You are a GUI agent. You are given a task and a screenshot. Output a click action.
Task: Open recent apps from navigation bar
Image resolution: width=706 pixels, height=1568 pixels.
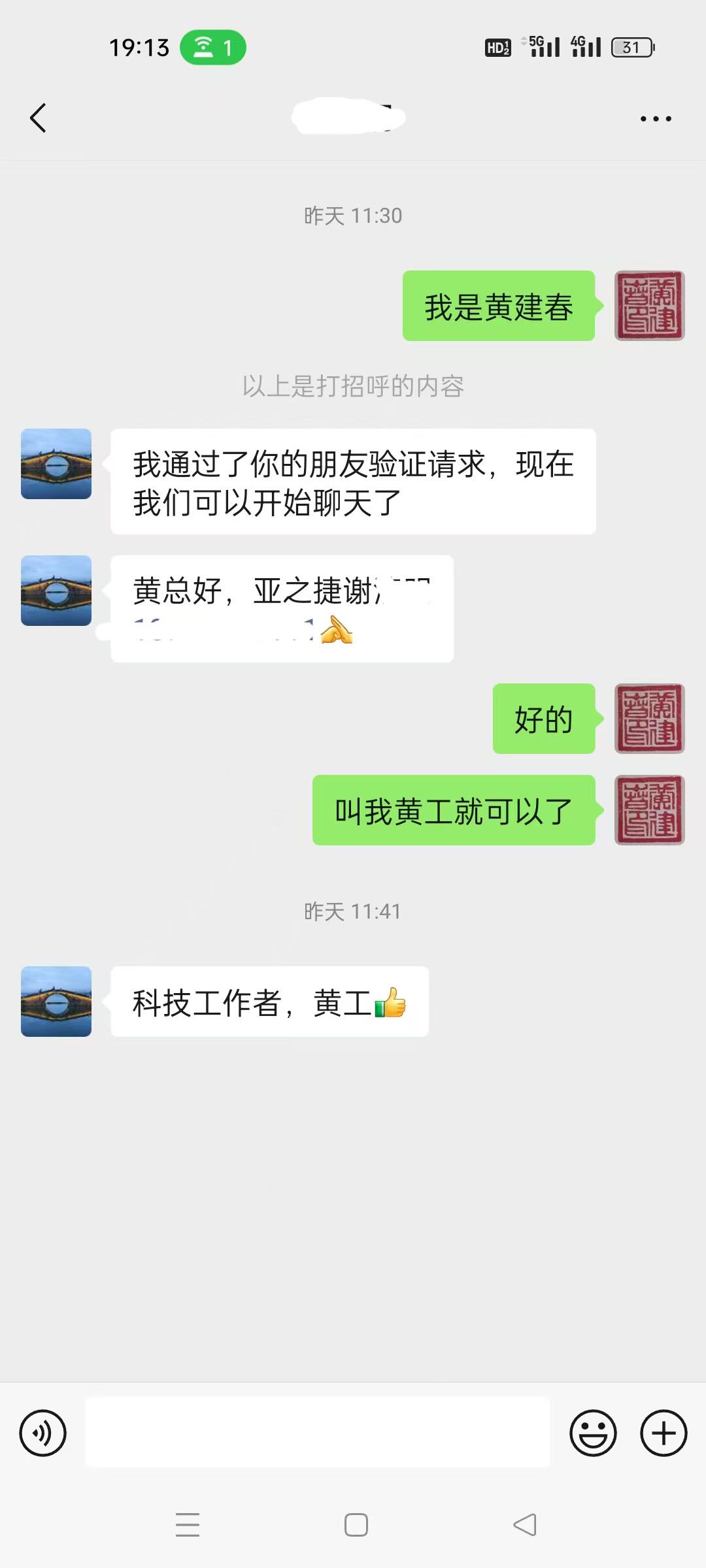pyautogui.click(x=188, y=1525)
